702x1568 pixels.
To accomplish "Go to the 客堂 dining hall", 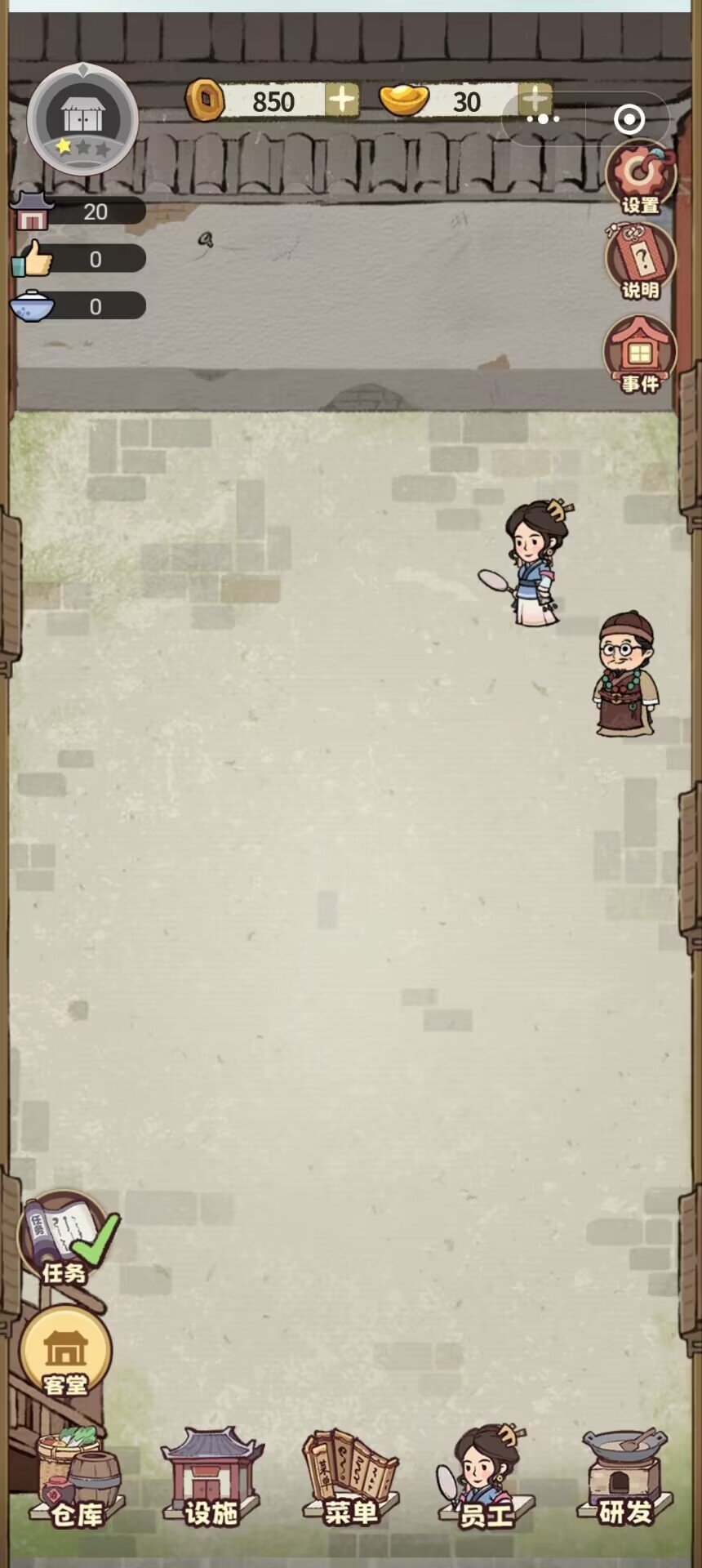I will 65,1353.
